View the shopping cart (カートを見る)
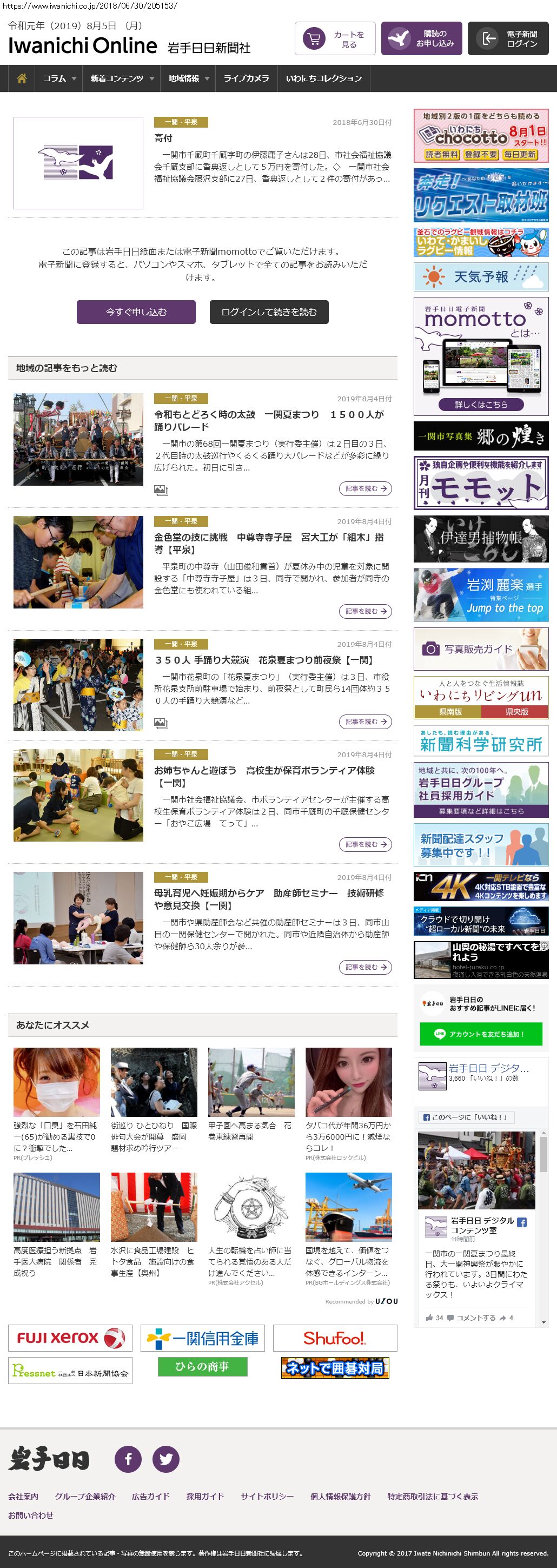Viewport: 557px width, 1568px height. click(335, 39)
